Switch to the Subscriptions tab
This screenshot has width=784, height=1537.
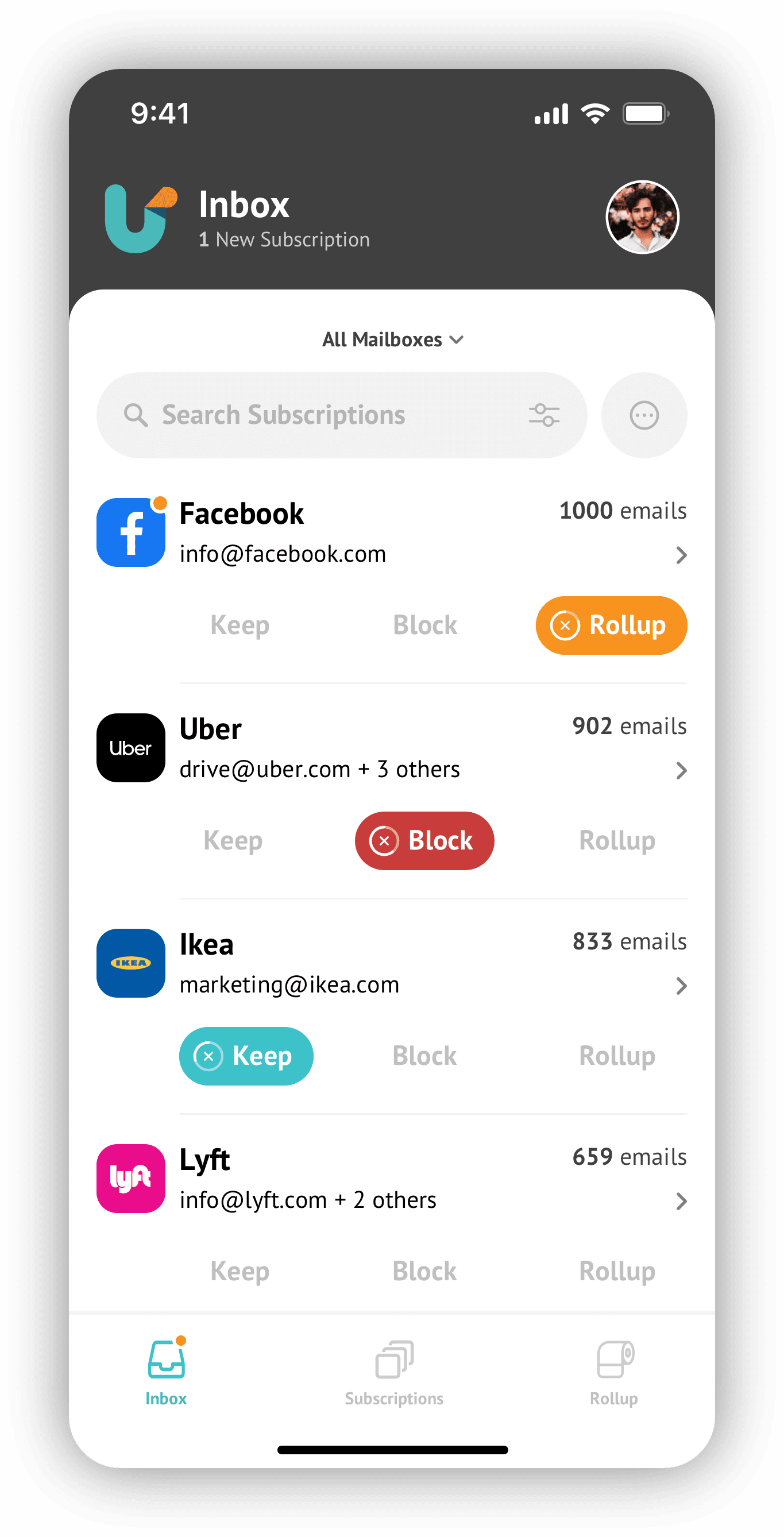click(394, 1373)
